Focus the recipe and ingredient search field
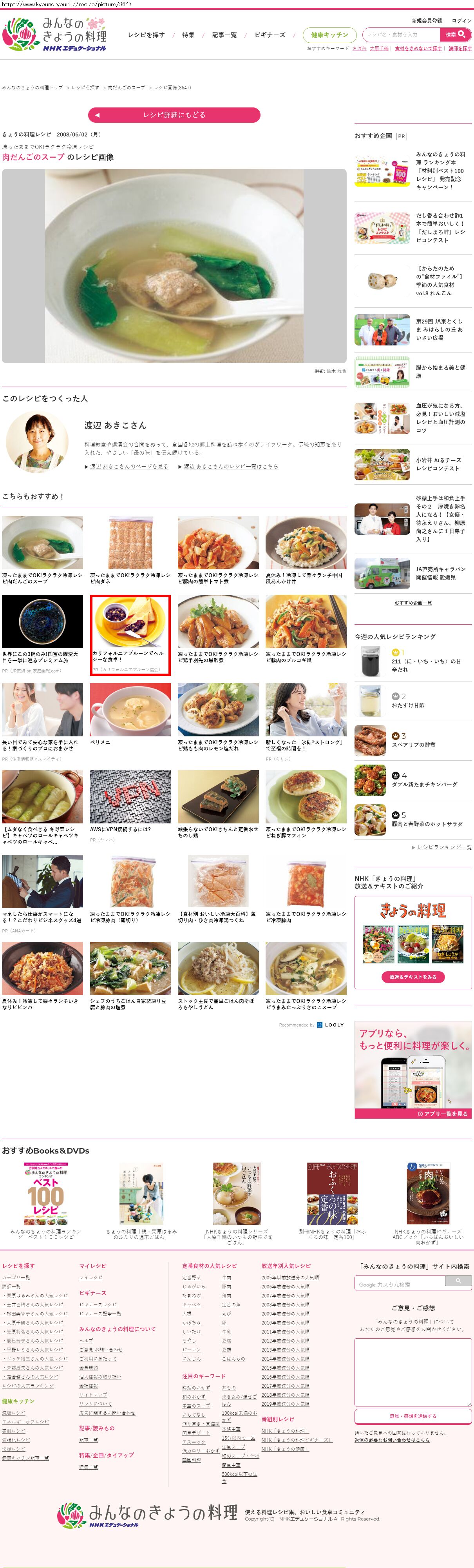The image size is (474, 1568). pos(401,35)
